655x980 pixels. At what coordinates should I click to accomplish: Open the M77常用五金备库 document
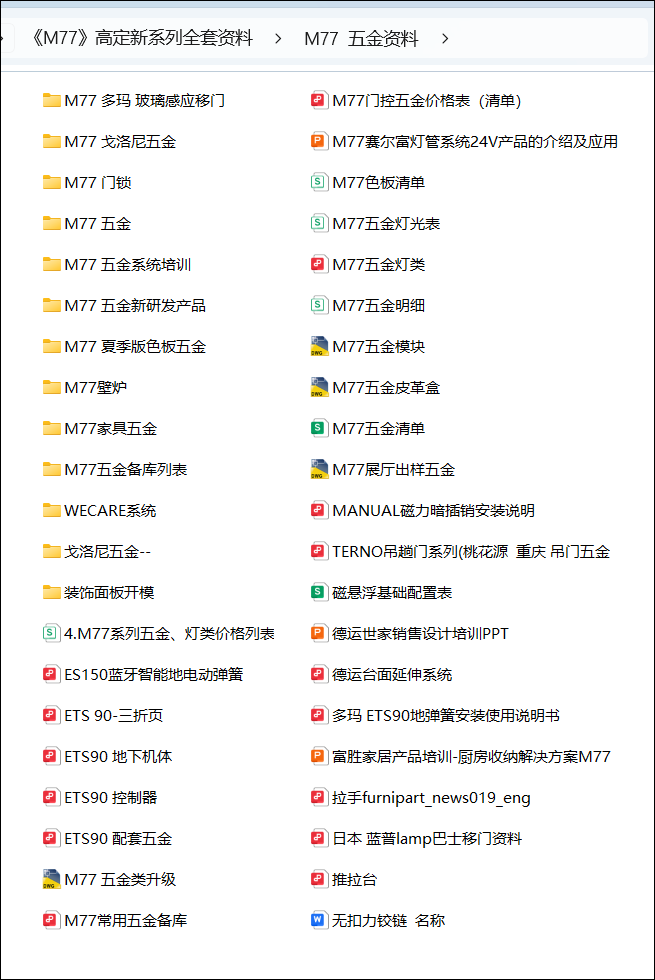coord(125,921)
